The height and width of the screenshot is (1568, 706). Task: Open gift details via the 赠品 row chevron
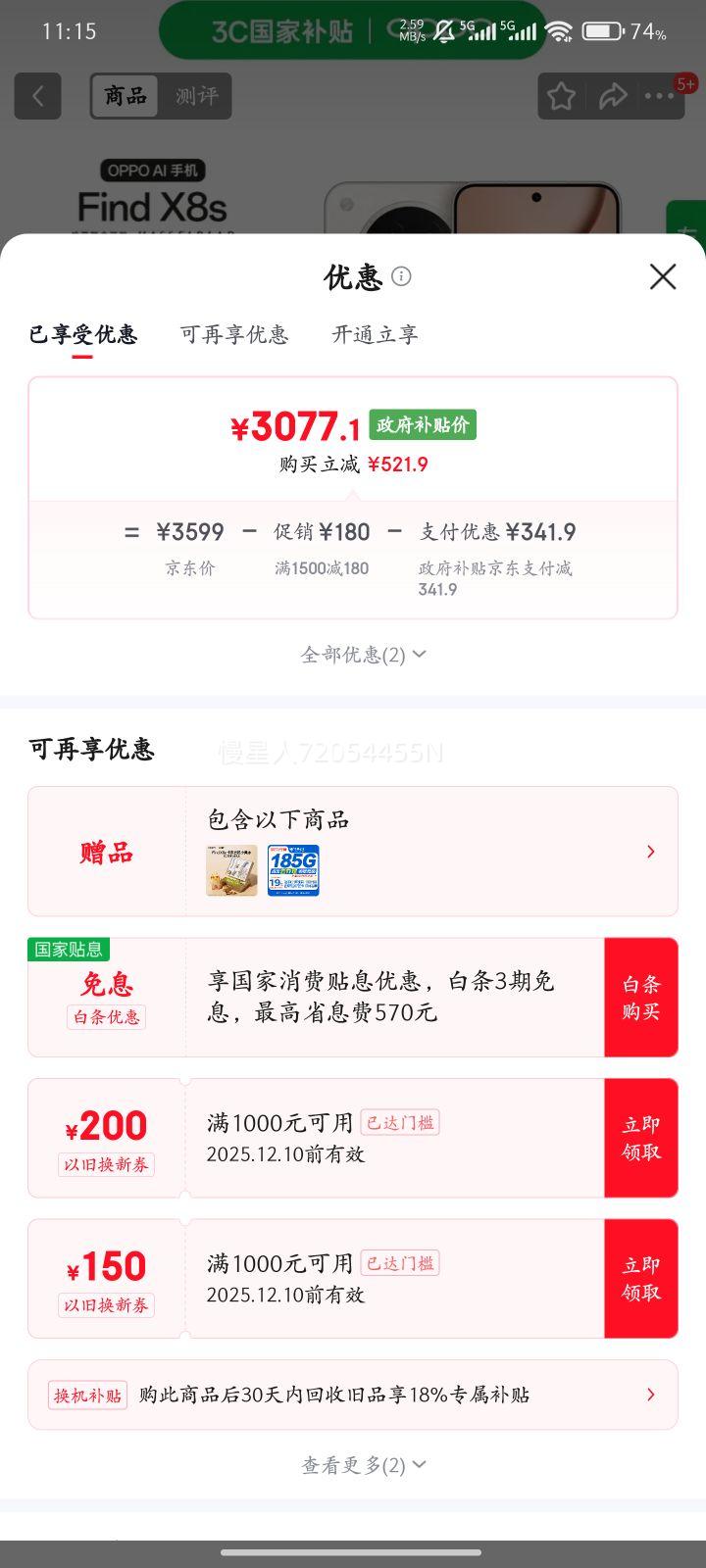click(649, 852)
